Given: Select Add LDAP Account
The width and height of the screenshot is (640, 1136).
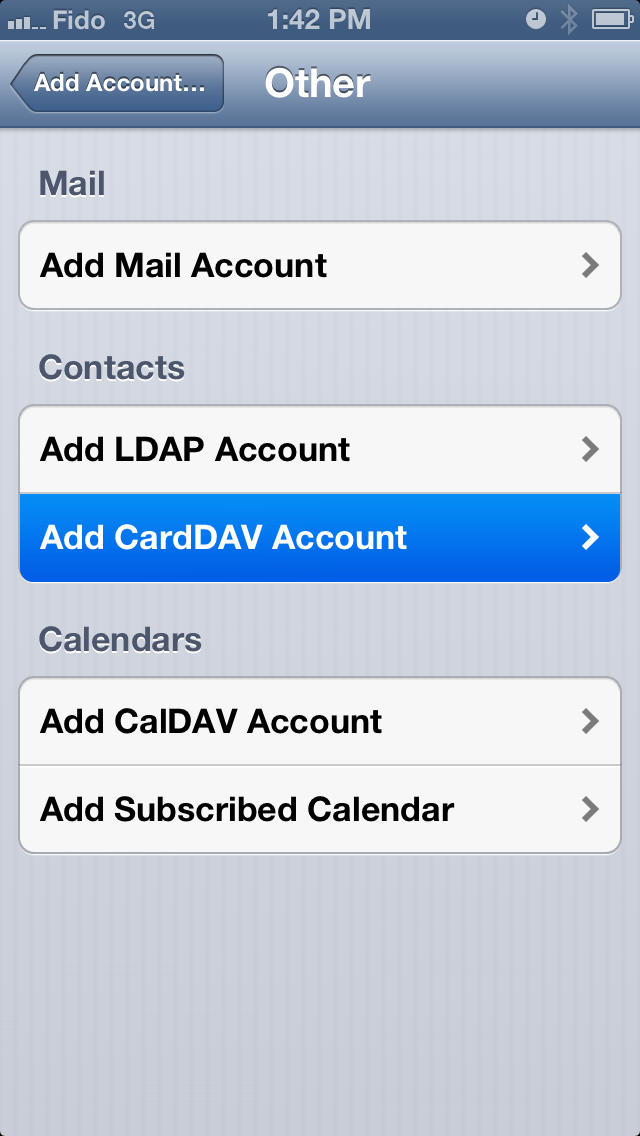Looking at the screenshot, I should [320, 450].
